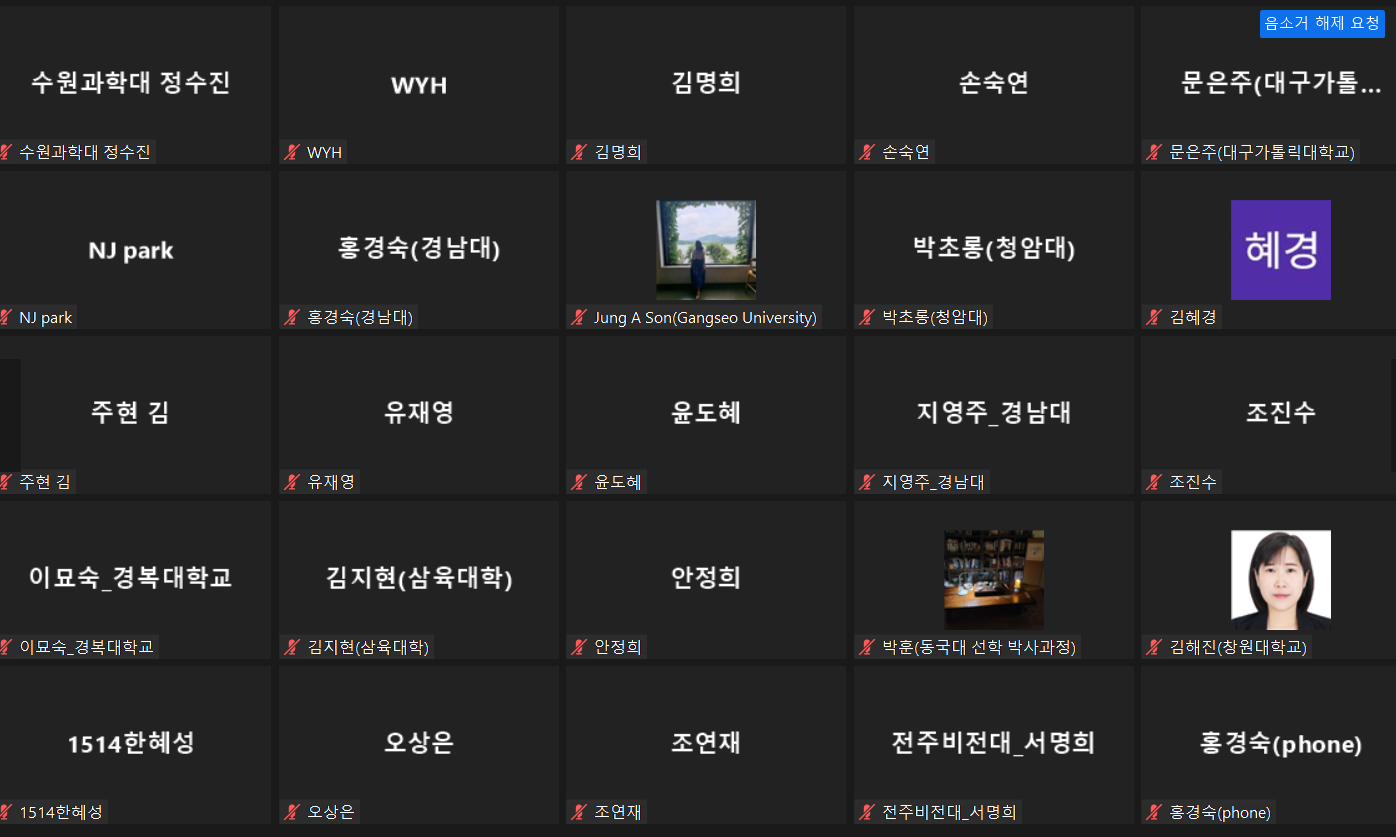Select the 박훈(동국대 선학 박사과정) tile
The height and width of the screenshot is (837, 1396).
pos(993,579)
